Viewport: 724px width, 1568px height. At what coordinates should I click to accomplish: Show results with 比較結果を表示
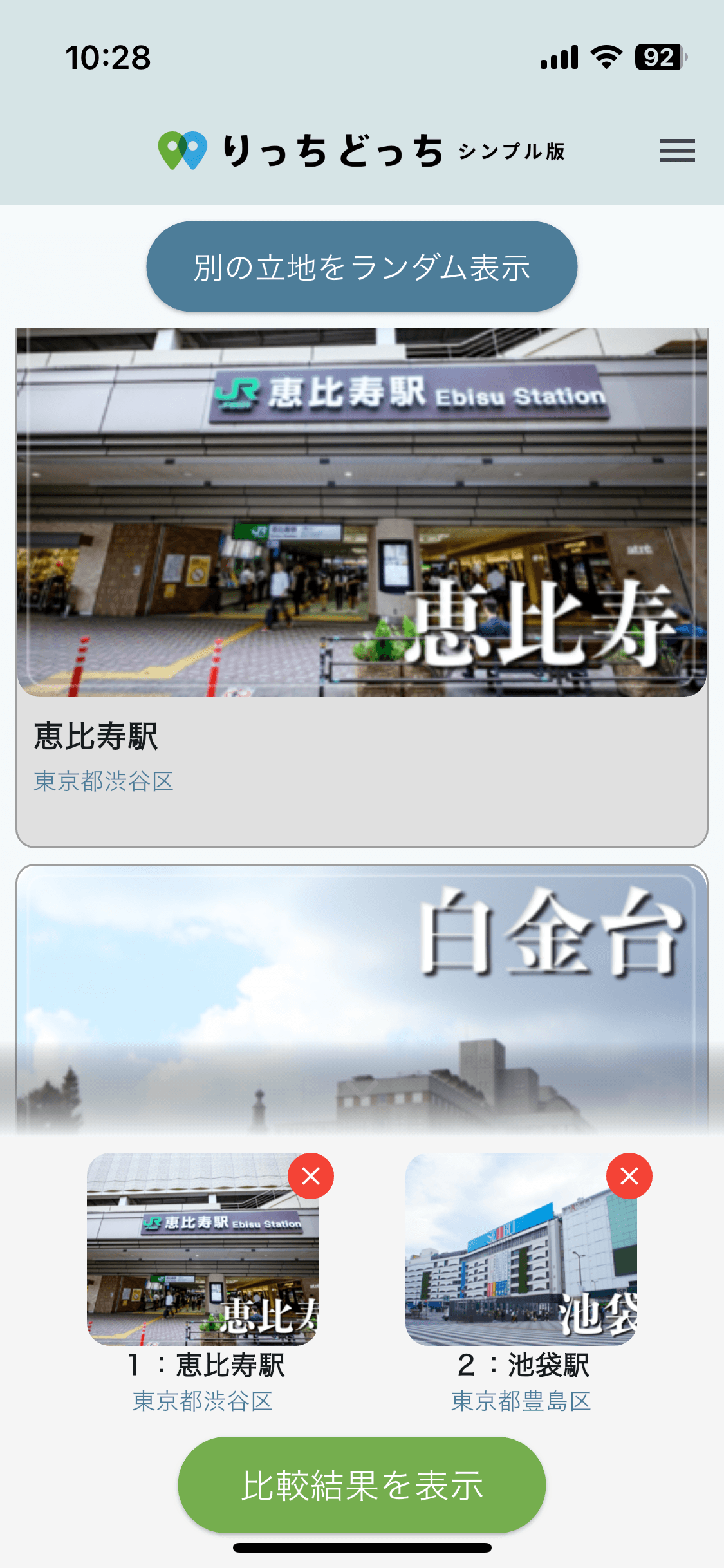click(362, 1484)
